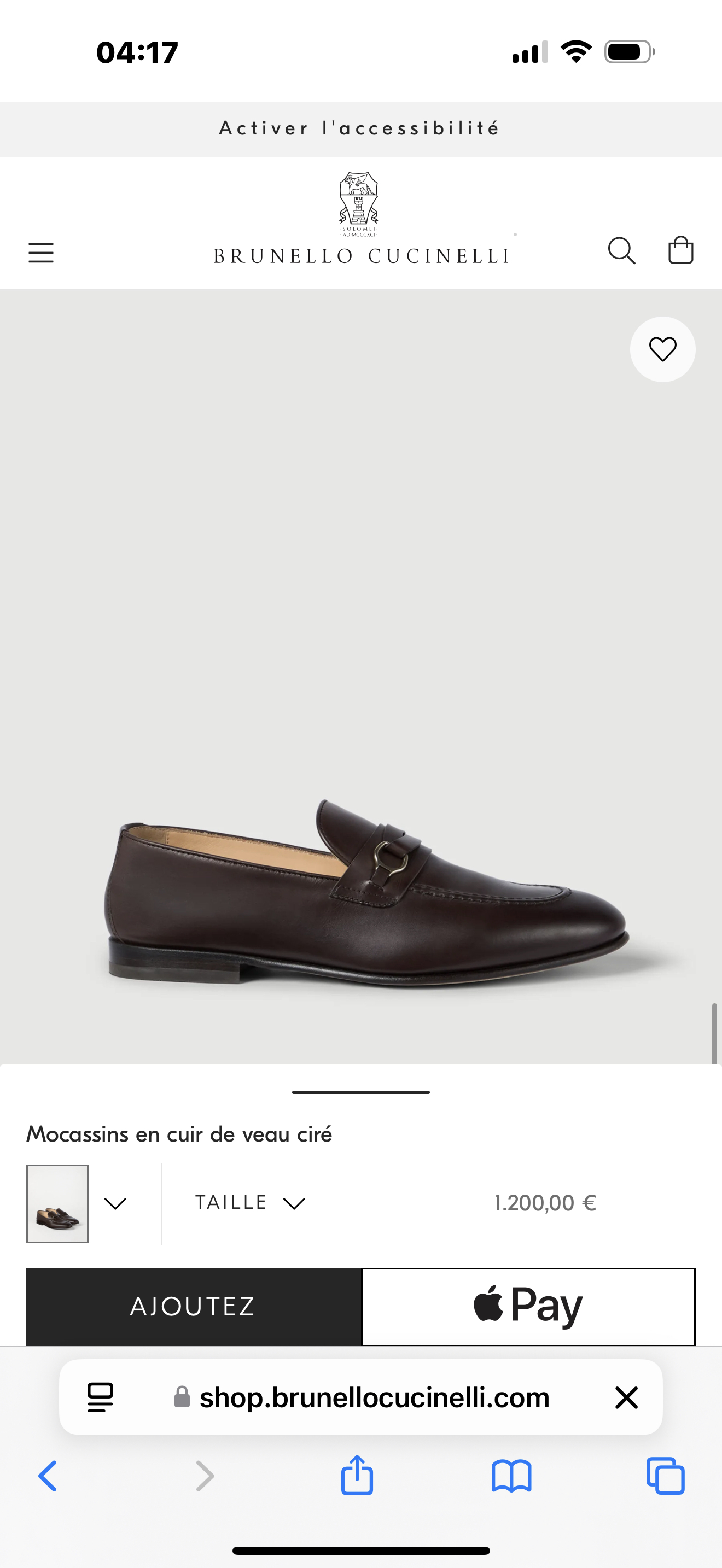Image resolution: width=722 pixels, height=1568 pixels.
Task: Open the hamburger navigation menu
Action: click(x=41, y=252)
